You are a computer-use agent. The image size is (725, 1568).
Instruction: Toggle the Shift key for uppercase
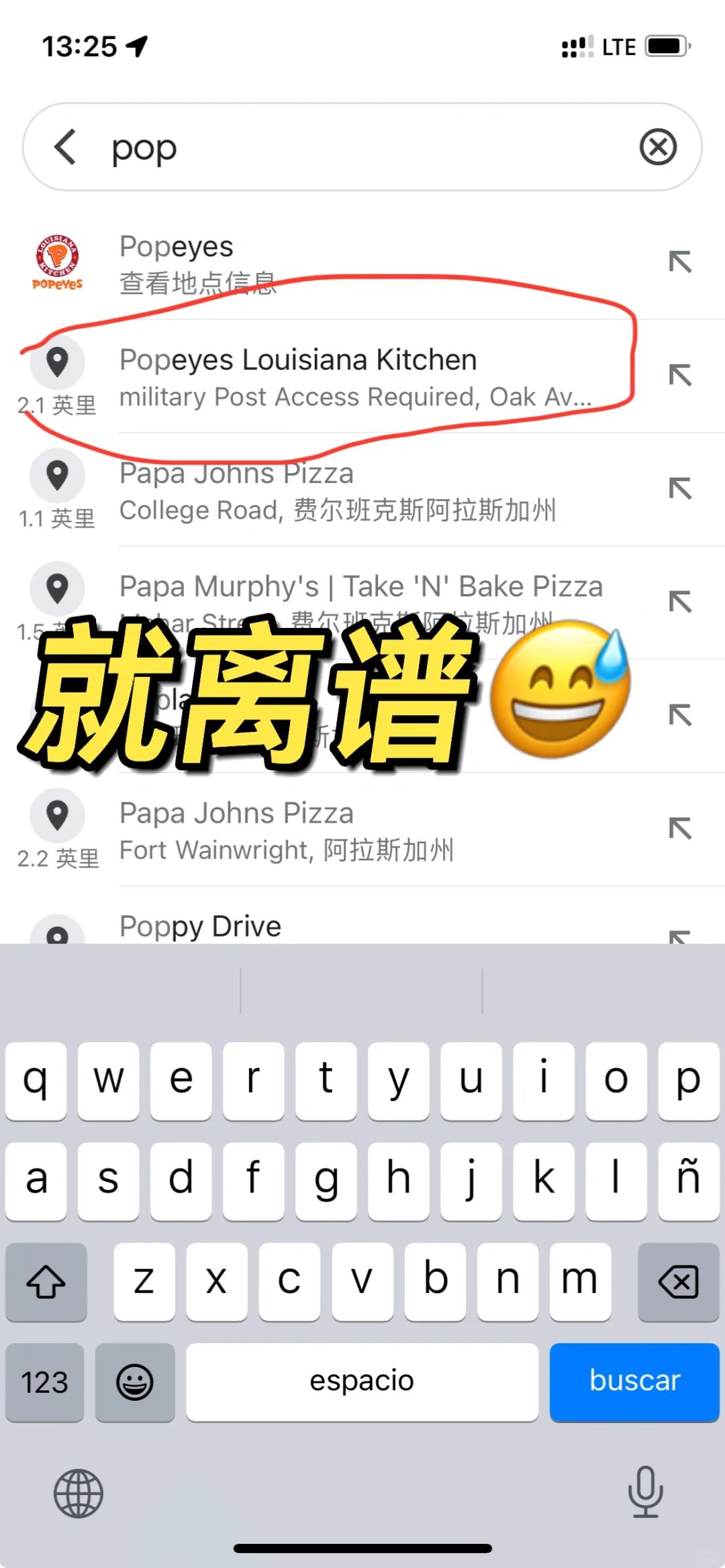click(46, 1282)
